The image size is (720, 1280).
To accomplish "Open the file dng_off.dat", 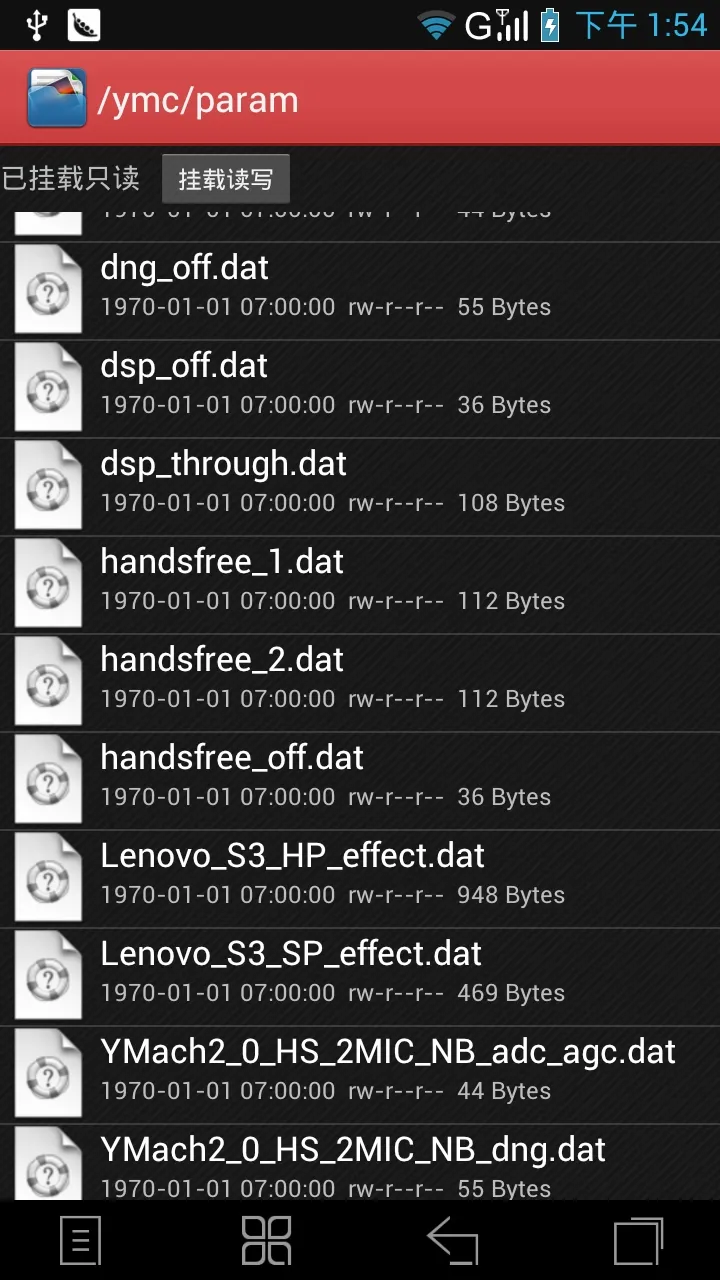I will tap(360, 288).
